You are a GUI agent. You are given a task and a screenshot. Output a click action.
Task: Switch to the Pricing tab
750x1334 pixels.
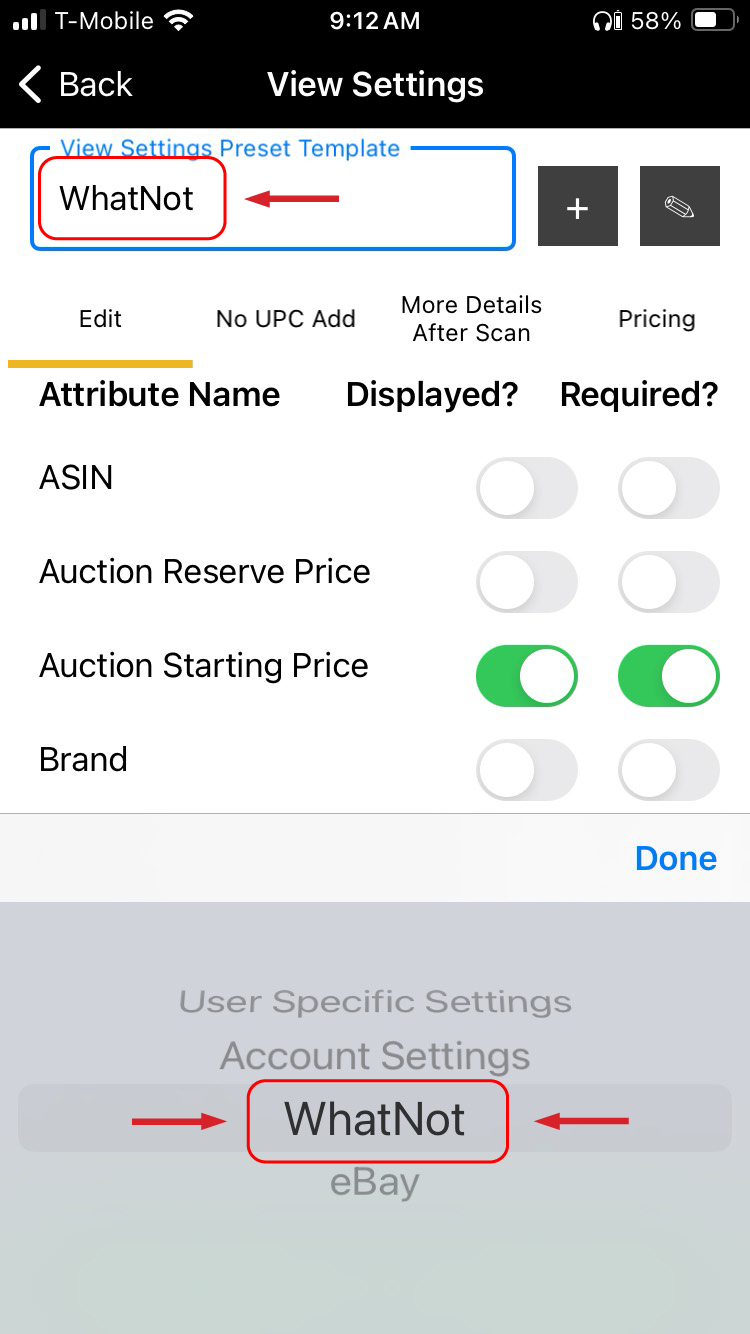coord(656,319)
